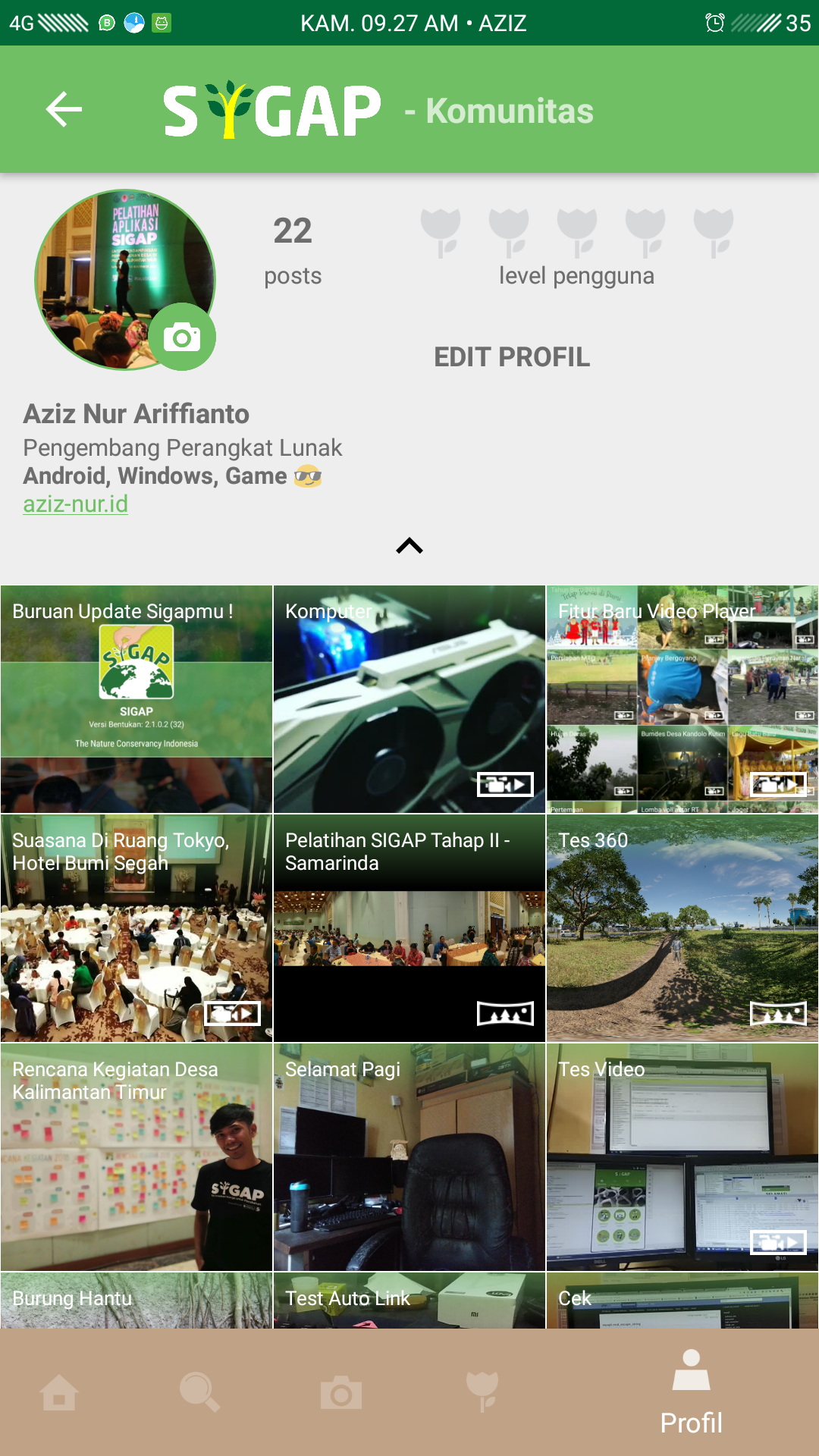Switch to the search tab

200,1393
